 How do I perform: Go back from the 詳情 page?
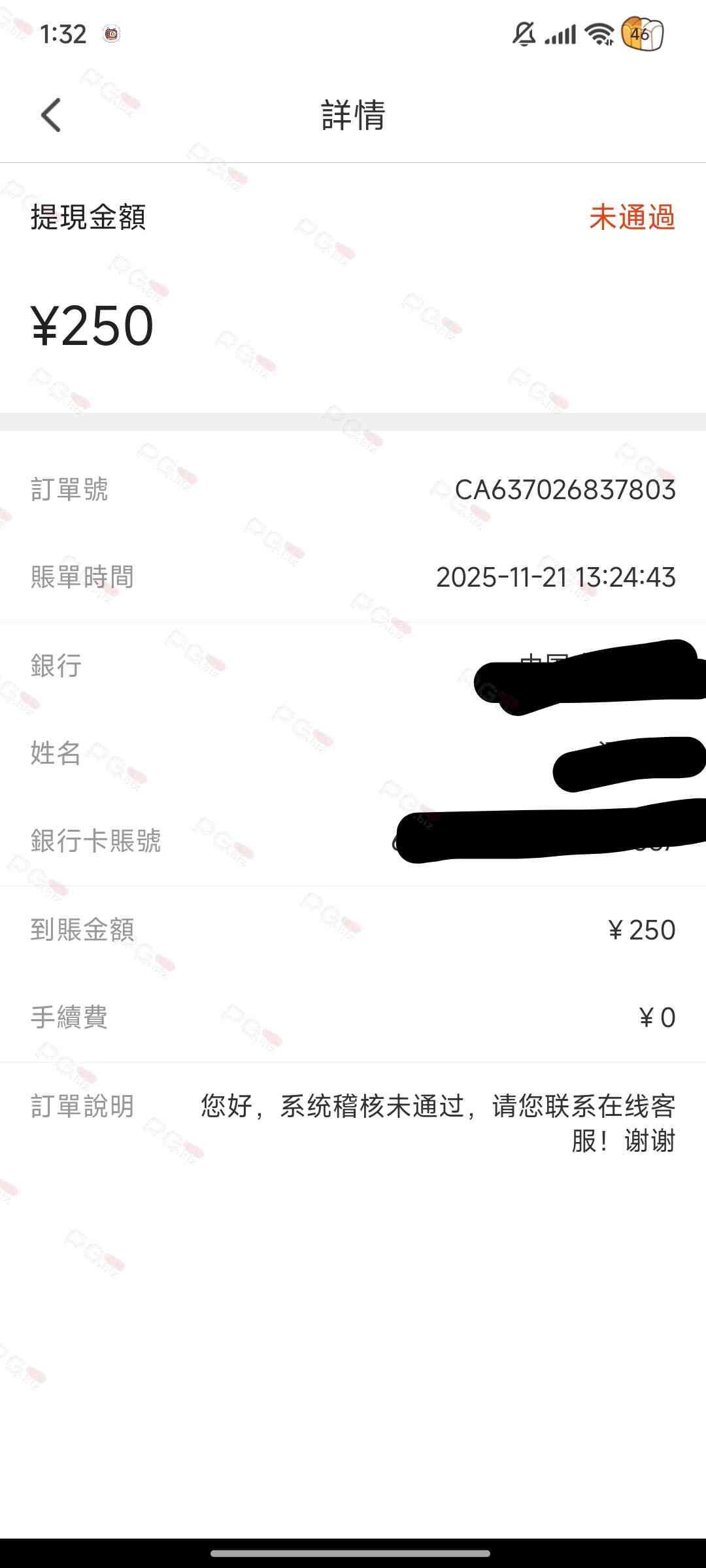pyautogui.click(x=51, y=115)
